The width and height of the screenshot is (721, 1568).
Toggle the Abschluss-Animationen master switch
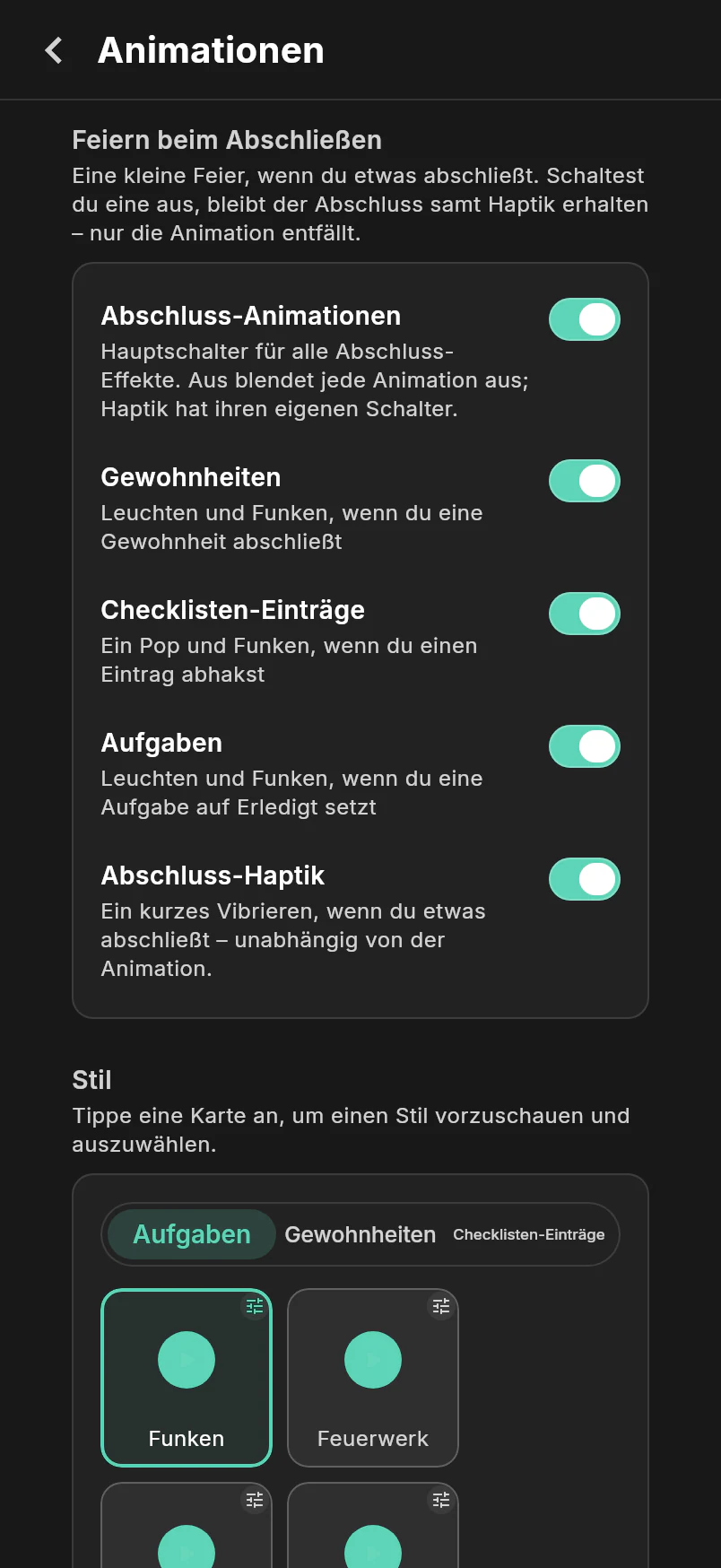point(585,319)
